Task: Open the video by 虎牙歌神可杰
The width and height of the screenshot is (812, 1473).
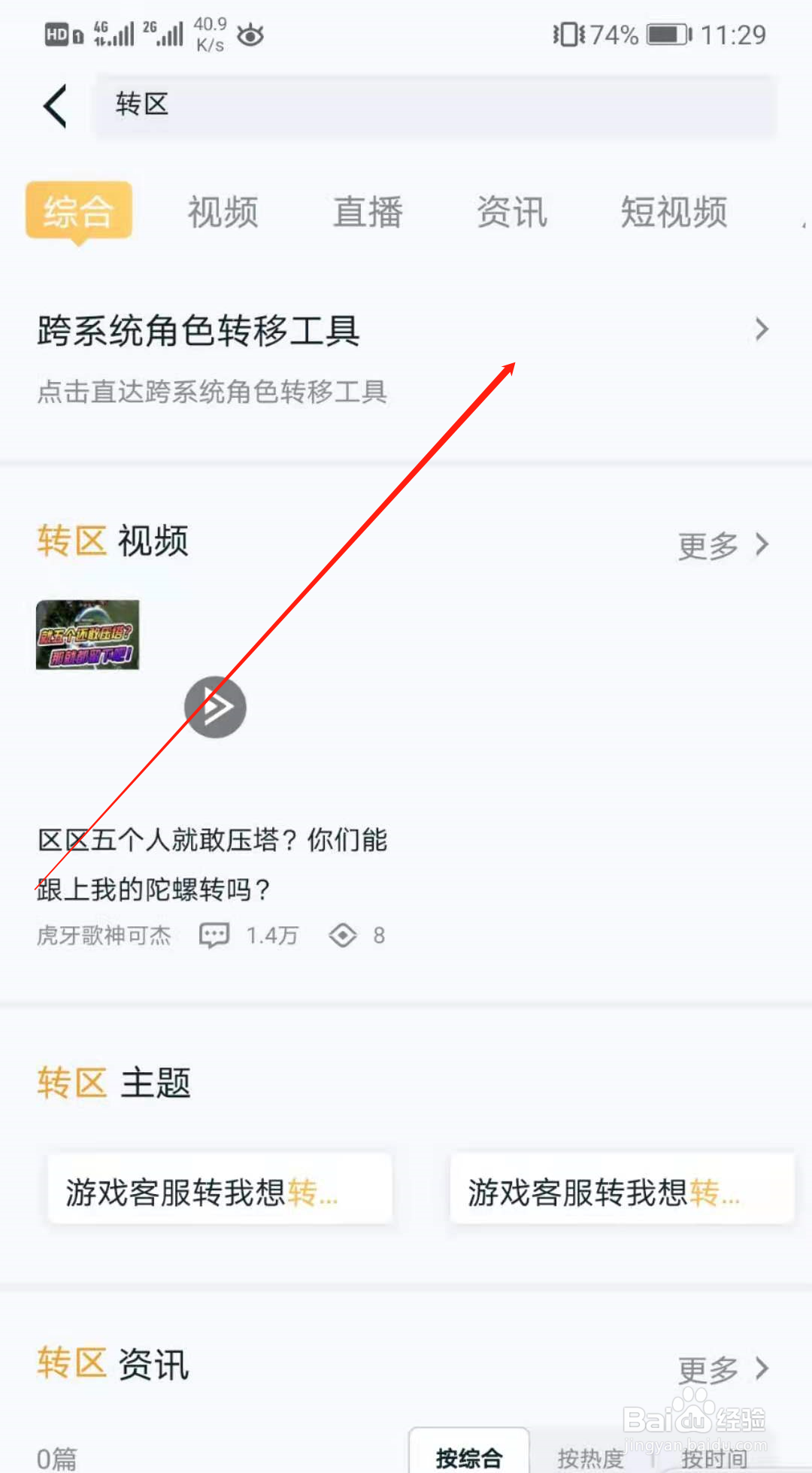Action: pyautogui.click(x=213, y=865)
